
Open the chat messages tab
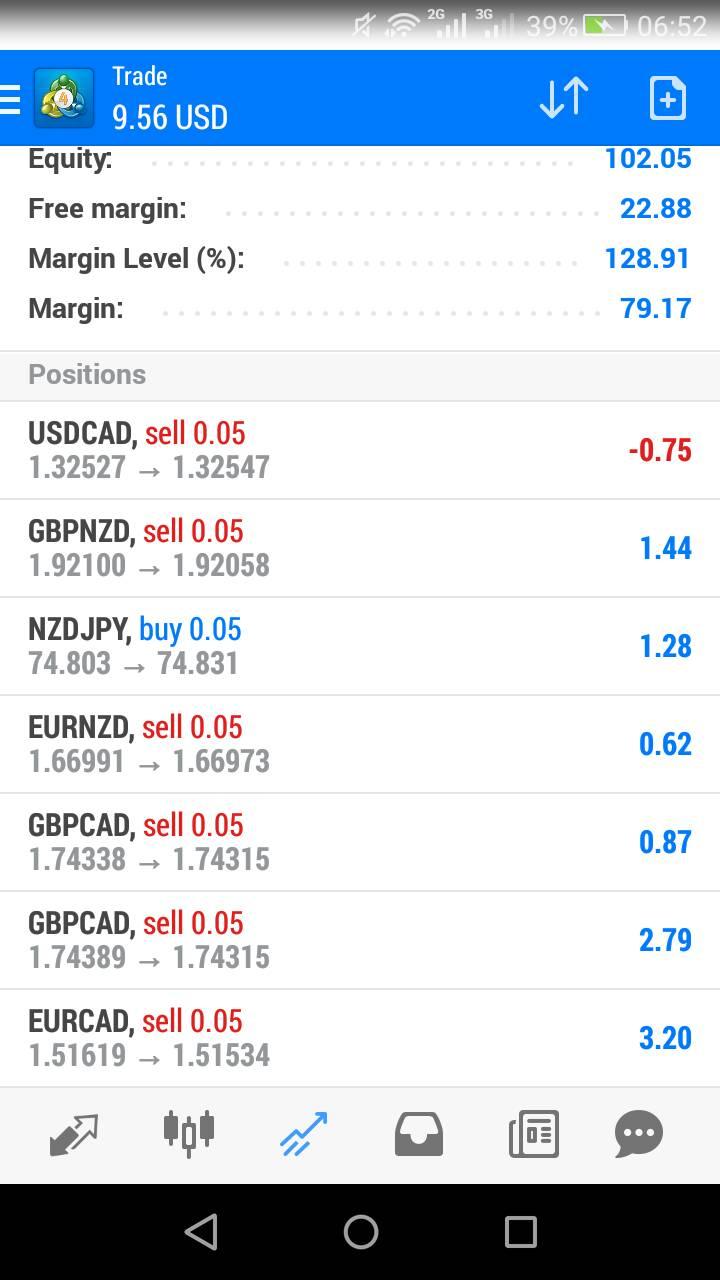click(639, 1134)
